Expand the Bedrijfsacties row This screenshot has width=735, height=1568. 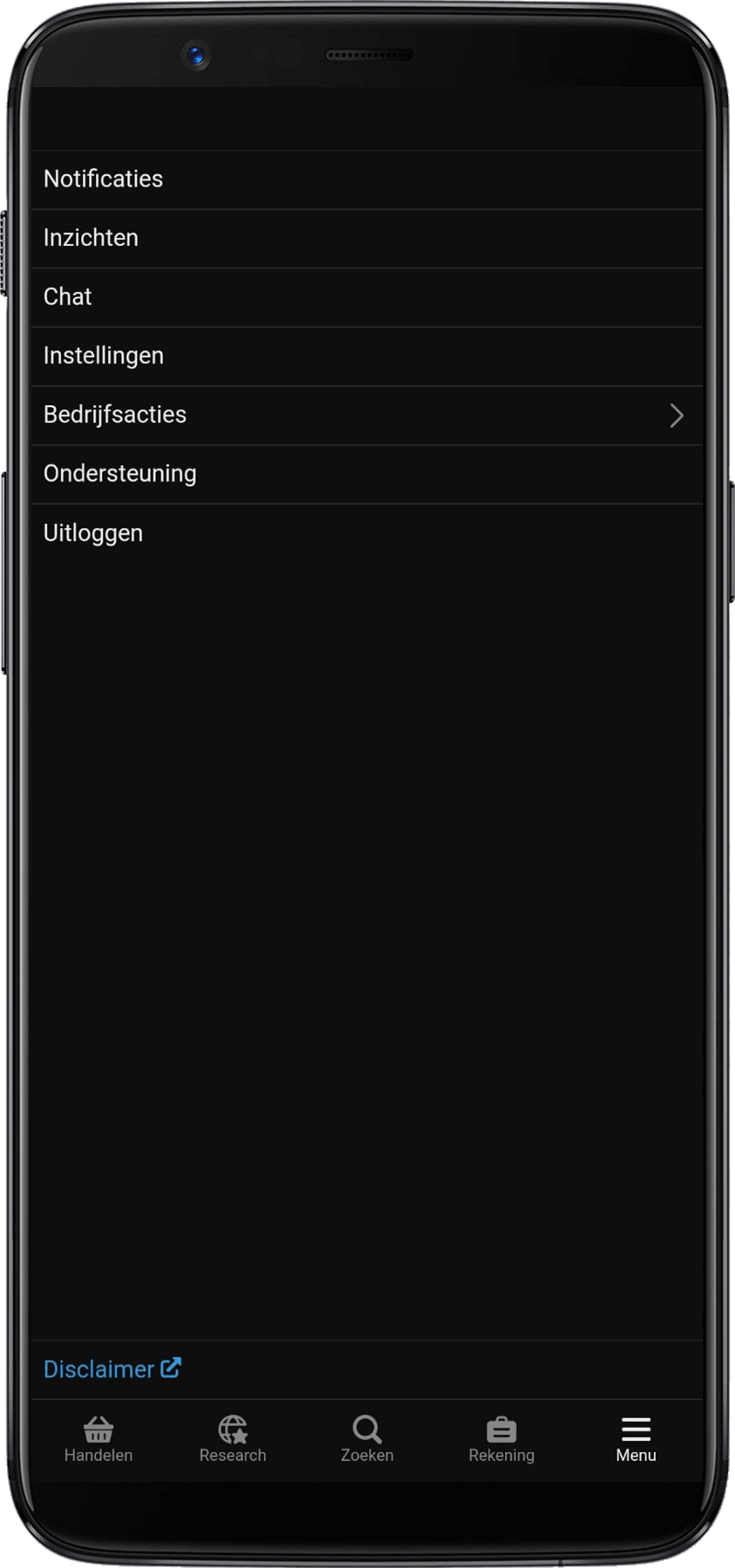coord(366,415)
